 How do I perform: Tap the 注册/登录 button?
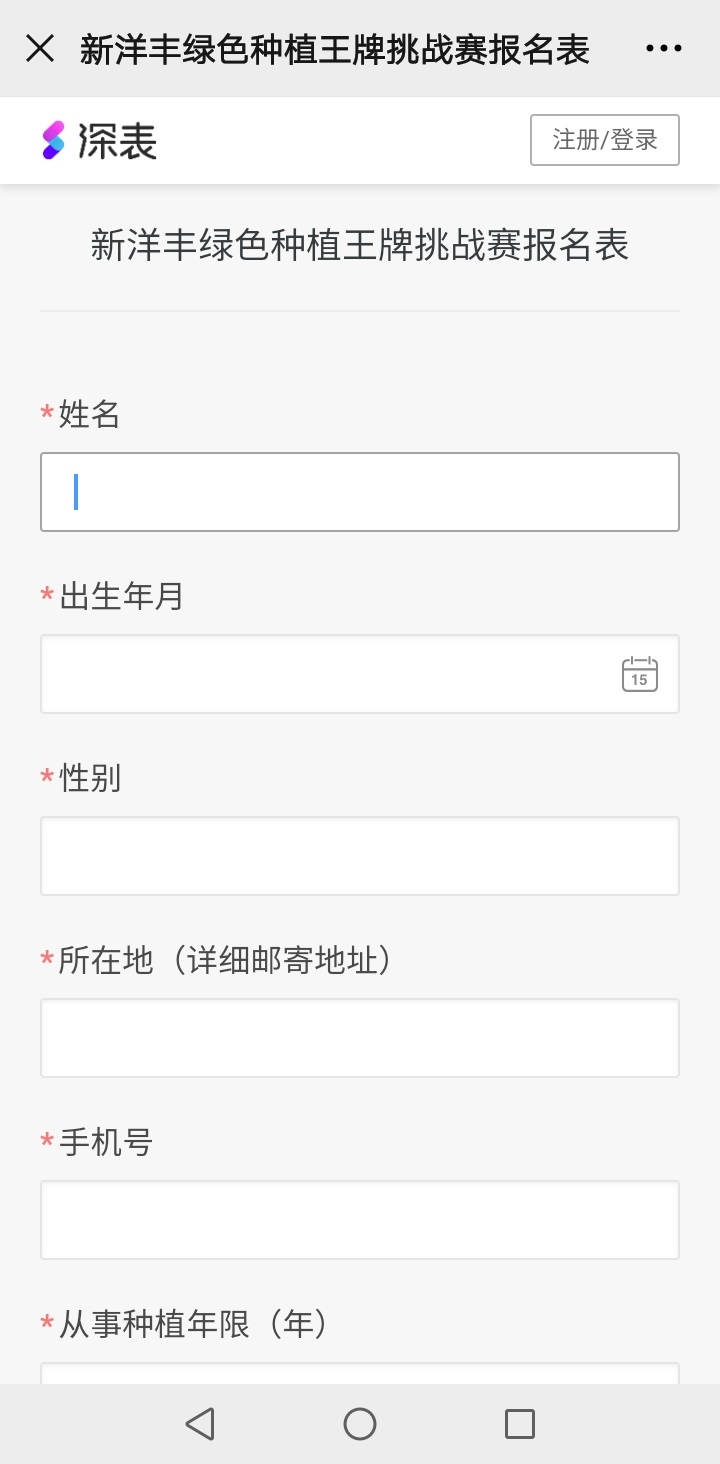click(x=605, y=140)
